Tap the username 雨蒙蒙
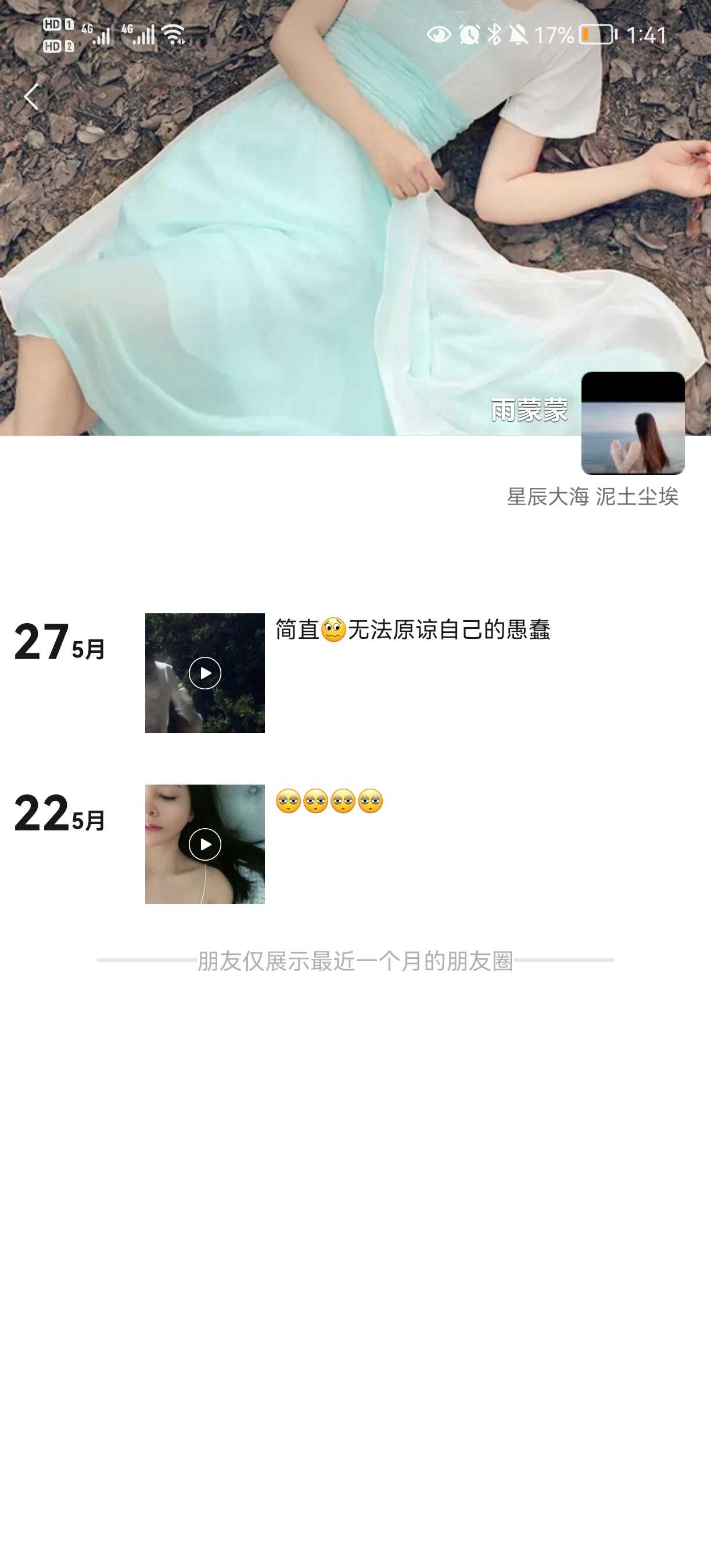Image resolution: width=711 pixels, height=1568 pixels. [x=529, y=412]
